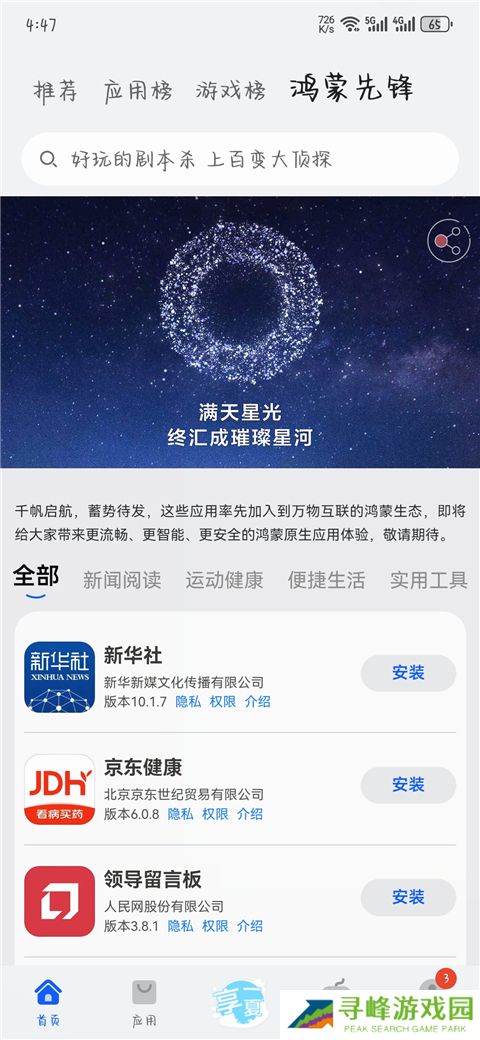Image resolution: width=480 pixels, height=1040 pixels.
Task: Show the 实用工具 category
Action: (428, 580)
